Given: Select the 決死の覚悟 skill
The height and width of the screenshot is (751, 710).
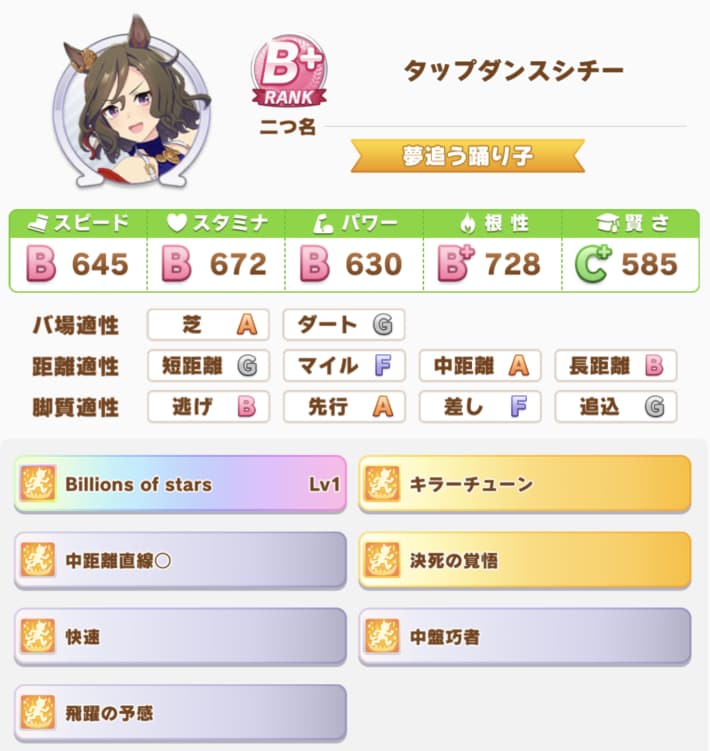Looking at the screenshot, I should tap(524, 560).
